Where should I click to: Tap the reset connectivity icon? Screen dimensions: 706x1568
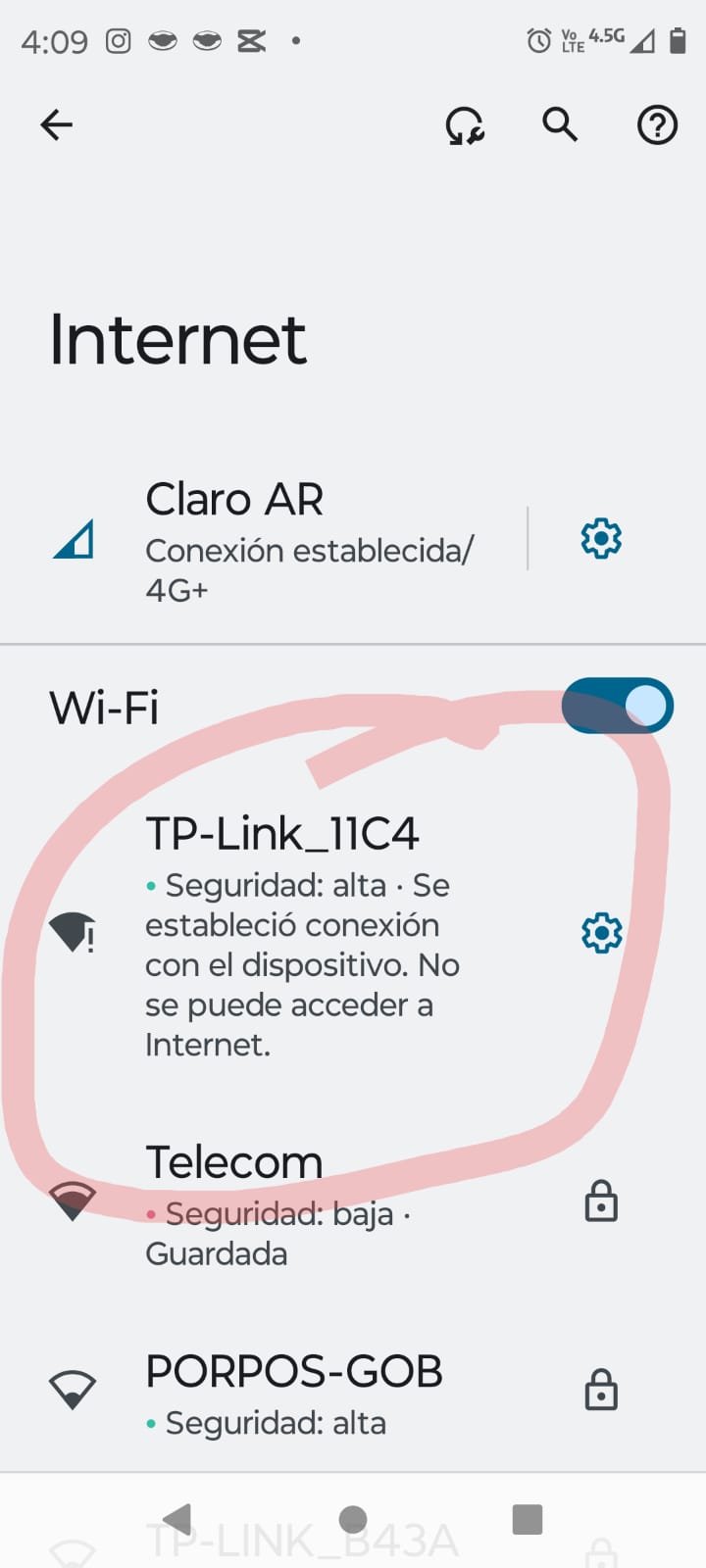[x=465, y=125]
